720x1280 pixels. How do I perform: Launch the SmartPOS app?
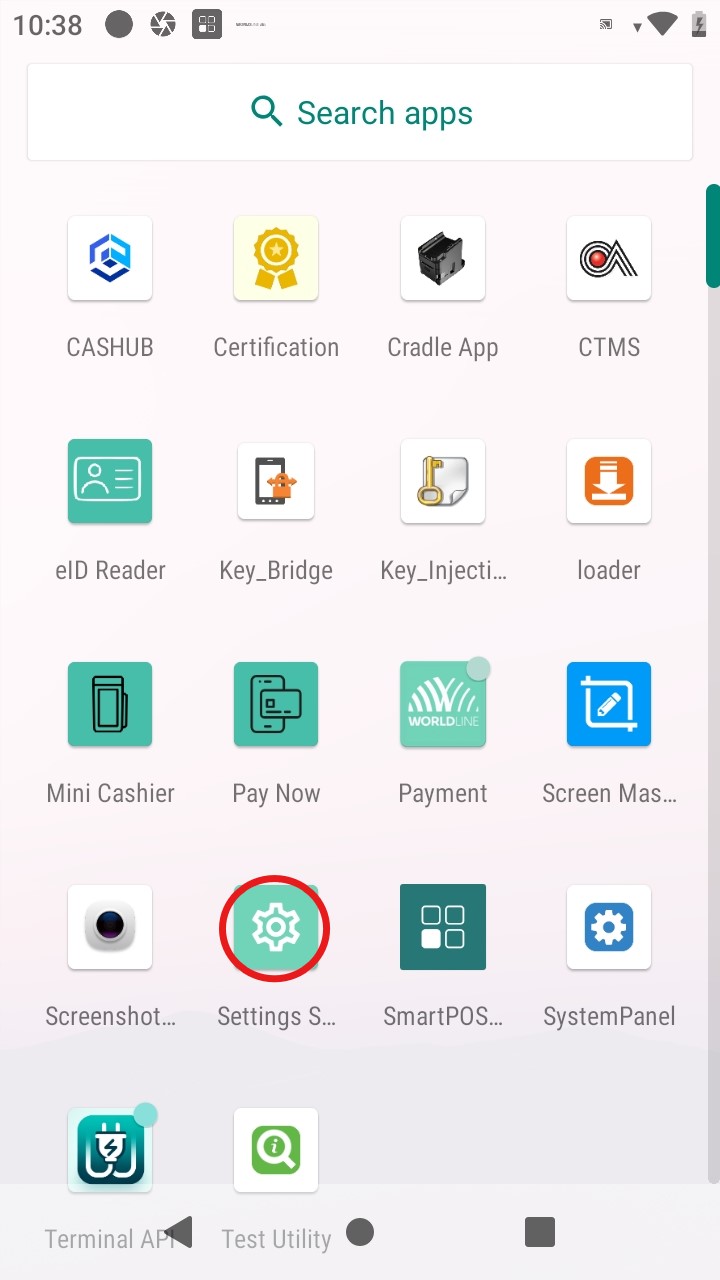coord(442,927)
